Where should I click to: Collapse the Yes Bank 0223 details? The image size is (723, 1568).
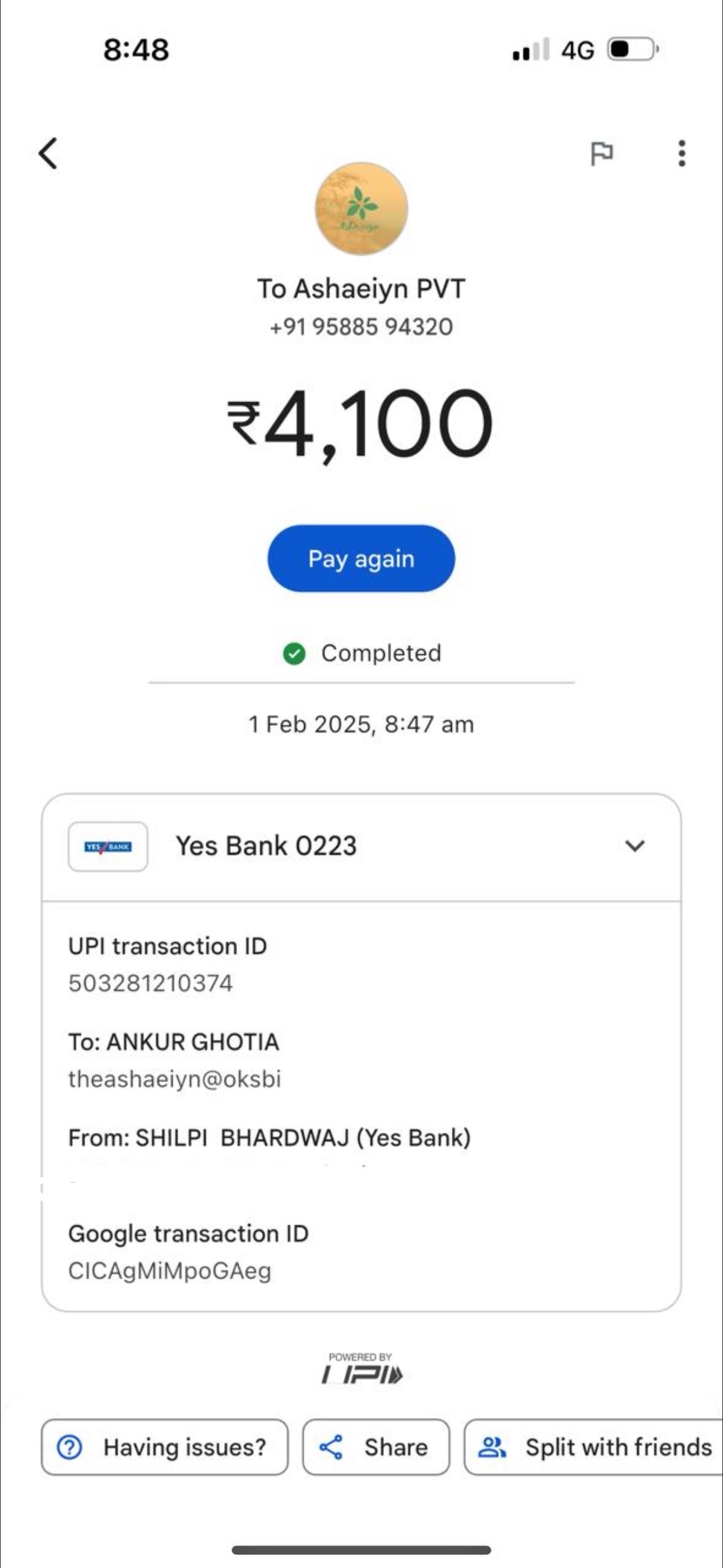635,846
